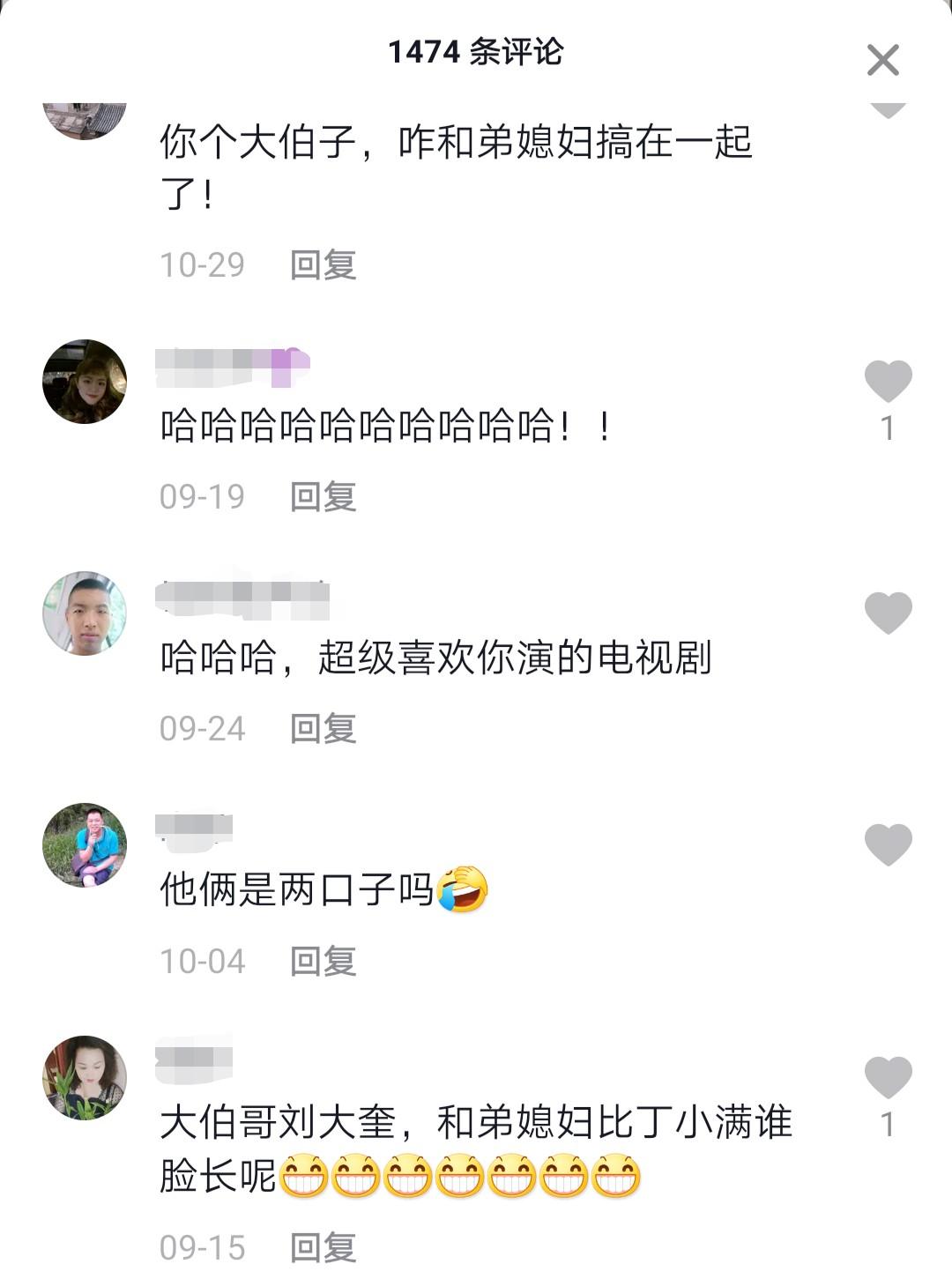Open avatar of 他俩是两口子吗 commenter
The height and width of the screenshot is (1279, 952).
(85, 845)
